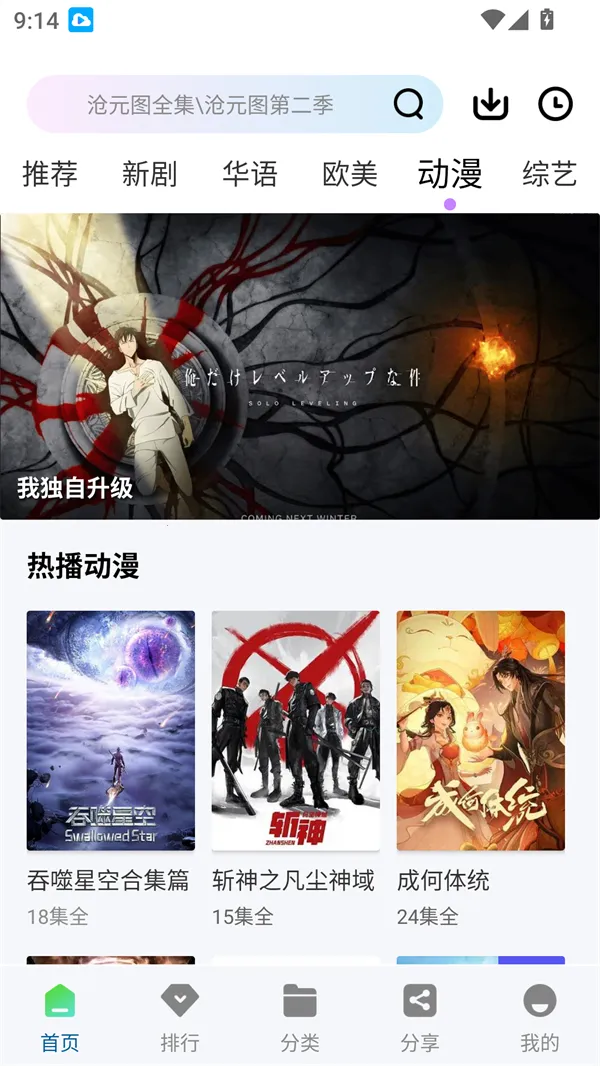The image size is (600, 1066).
Task: Open 斩神之凡尘神域 anime card
Action: point(296,731)
